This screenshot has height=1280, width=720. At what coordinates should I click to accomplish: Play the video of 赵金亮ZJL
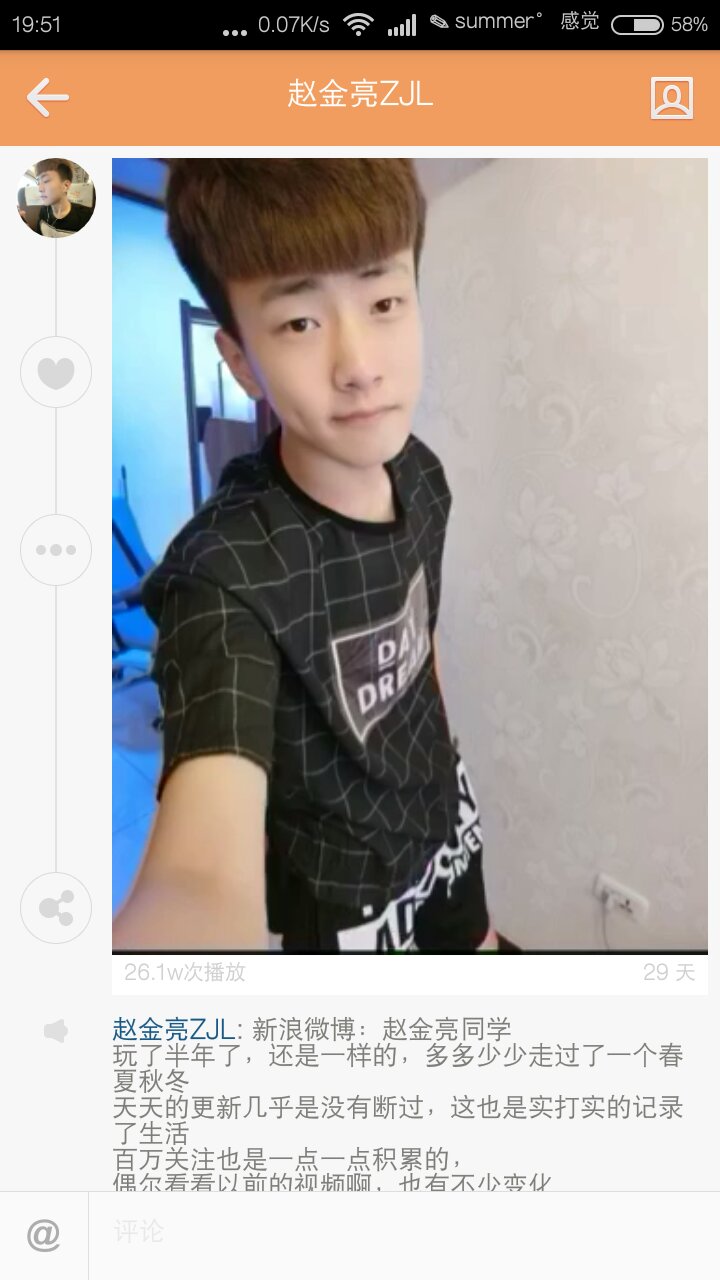[x=410, y=555]
